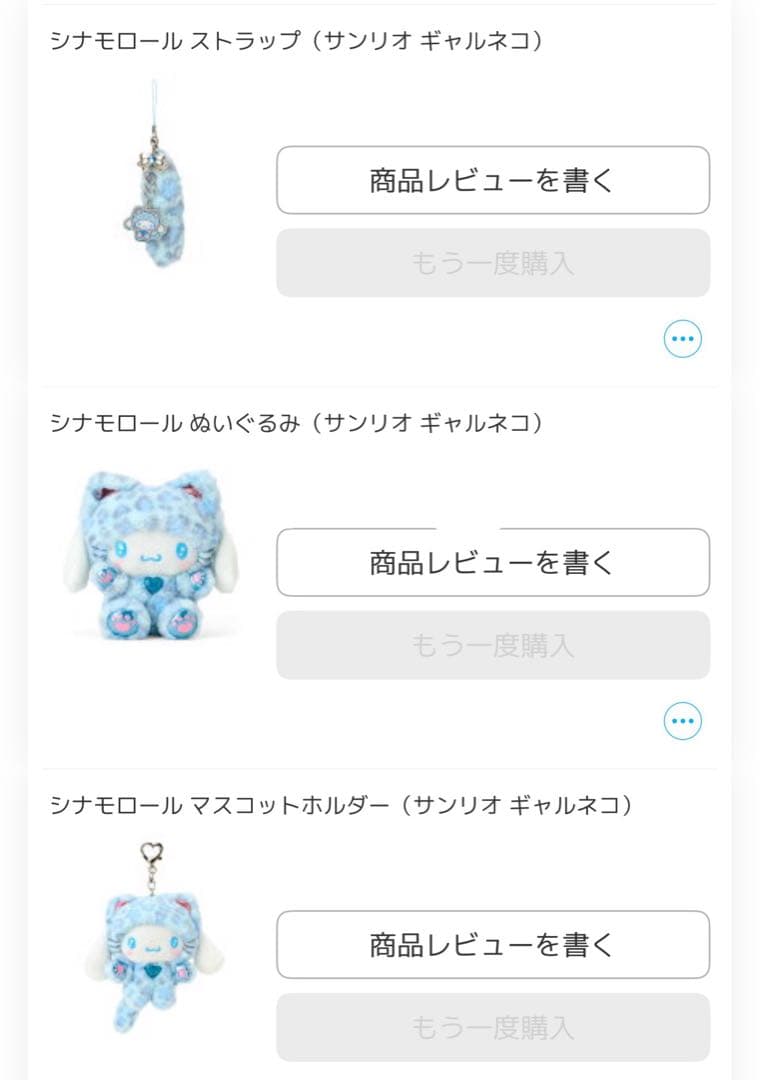Review the シナモロール マスコットホルダー item
760x1080 pixels.
tap(492, 944)
